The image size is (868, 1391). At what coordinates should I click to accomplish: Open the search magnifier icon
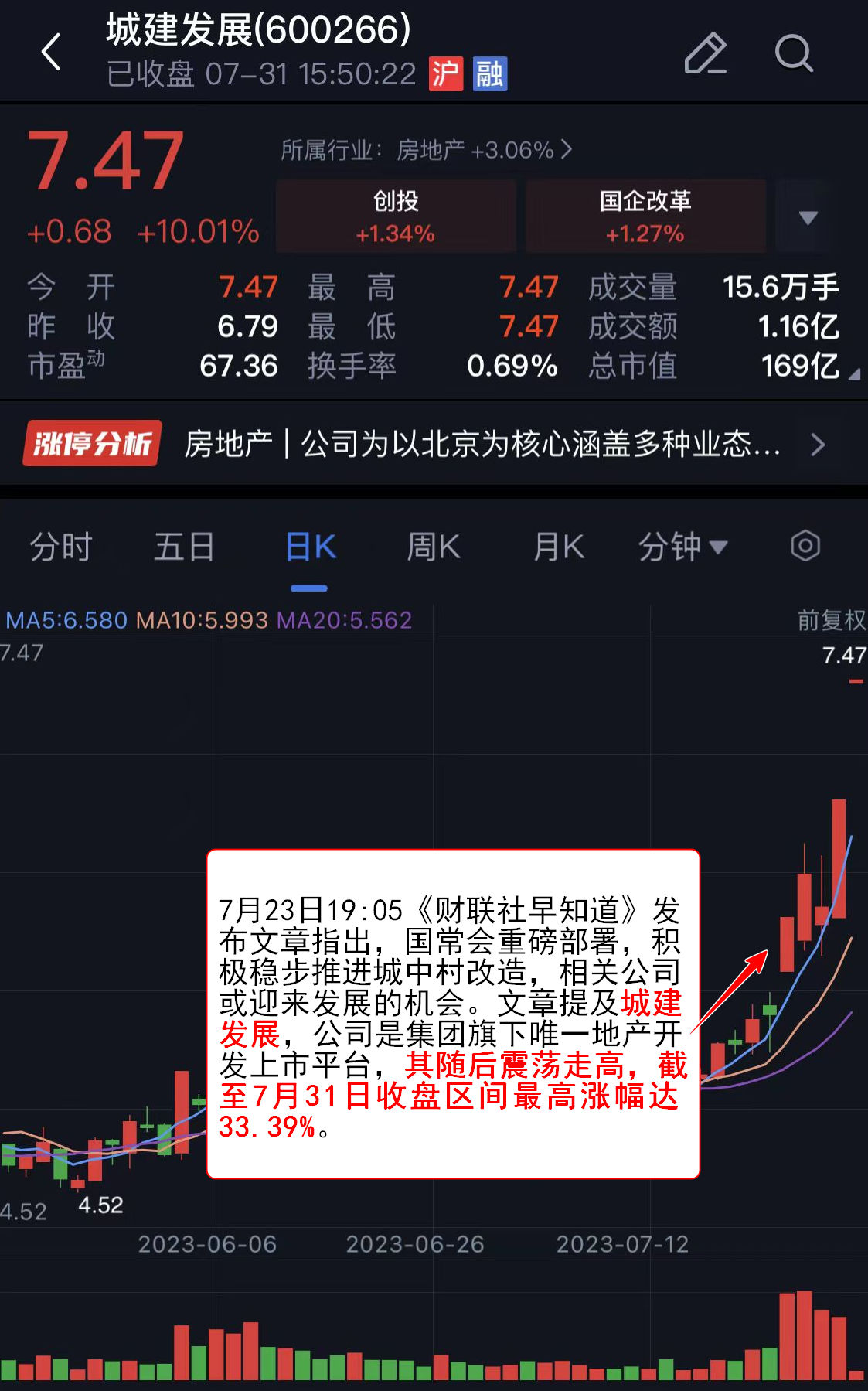(794, 54)
